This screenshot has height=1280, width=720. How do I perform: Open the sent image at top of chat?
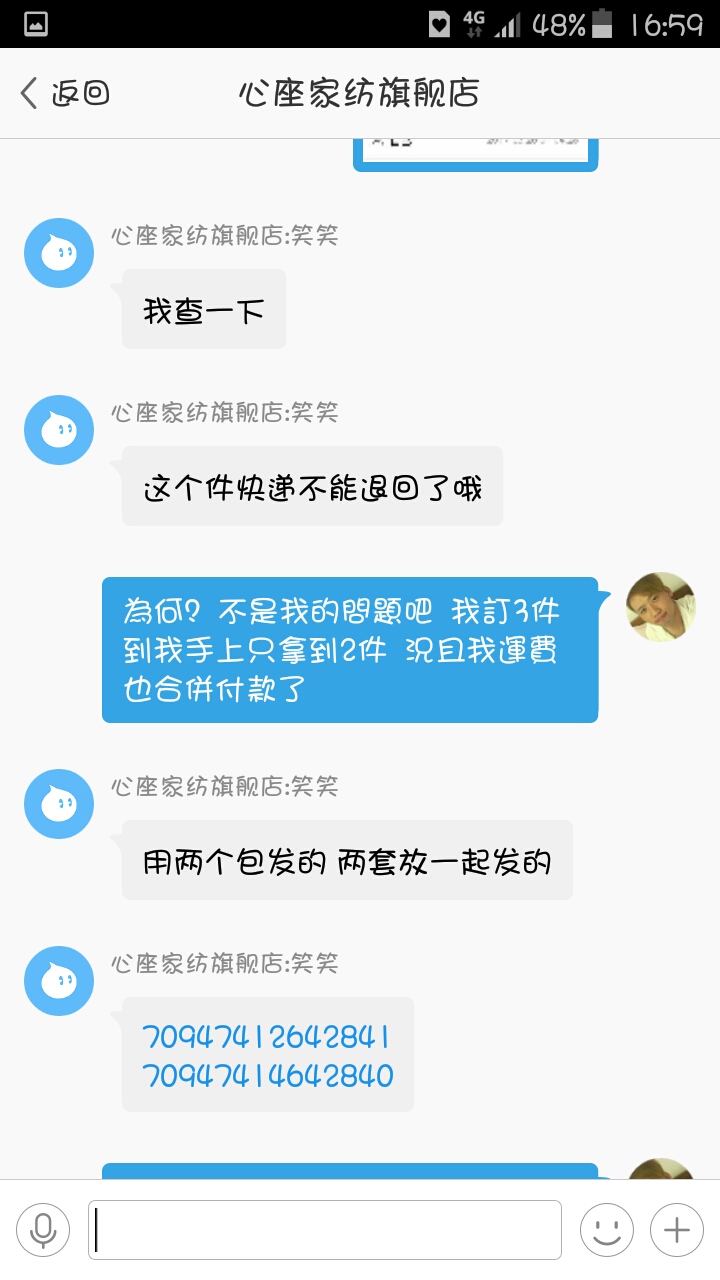[475, 152]
